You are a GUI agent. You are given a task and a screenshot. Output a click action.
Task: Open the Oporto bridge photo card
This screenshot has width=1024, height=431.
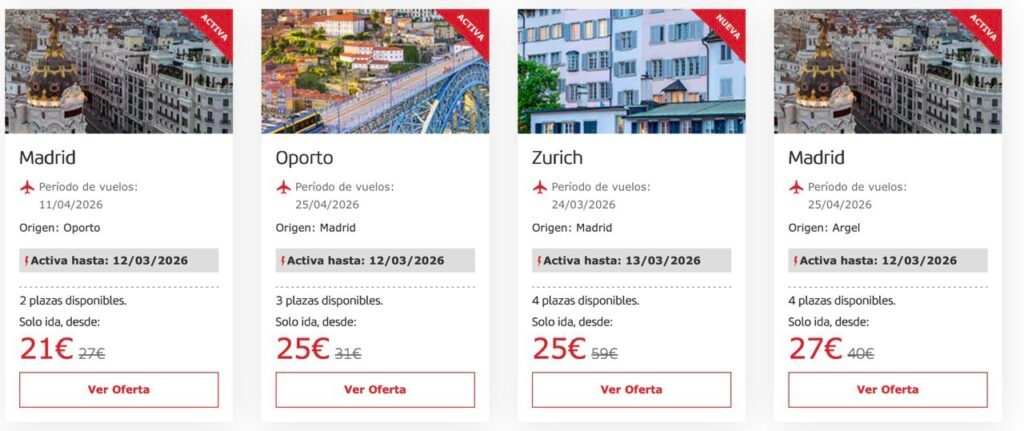click(375, 72)
